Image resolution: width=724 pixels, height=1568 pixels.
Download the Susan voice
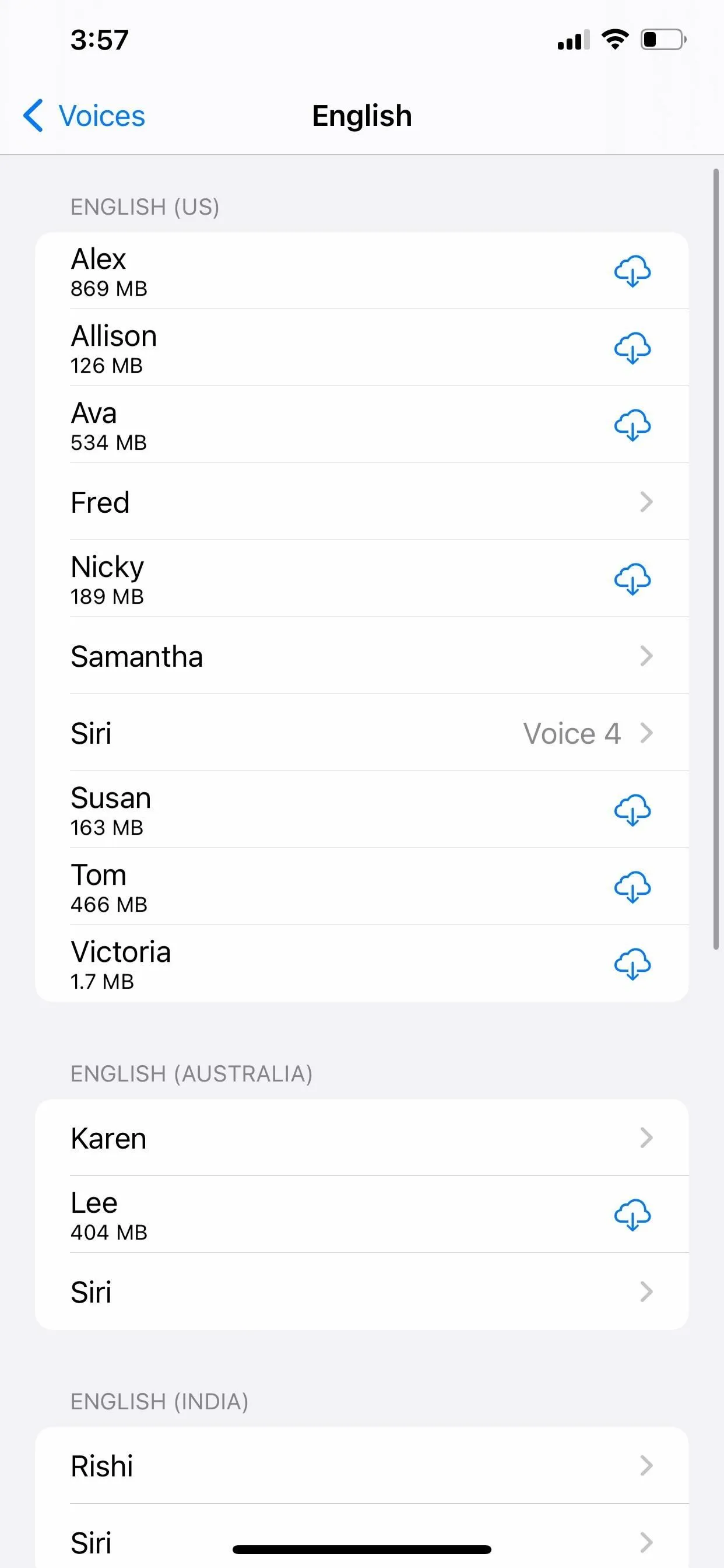coord(632,810)
